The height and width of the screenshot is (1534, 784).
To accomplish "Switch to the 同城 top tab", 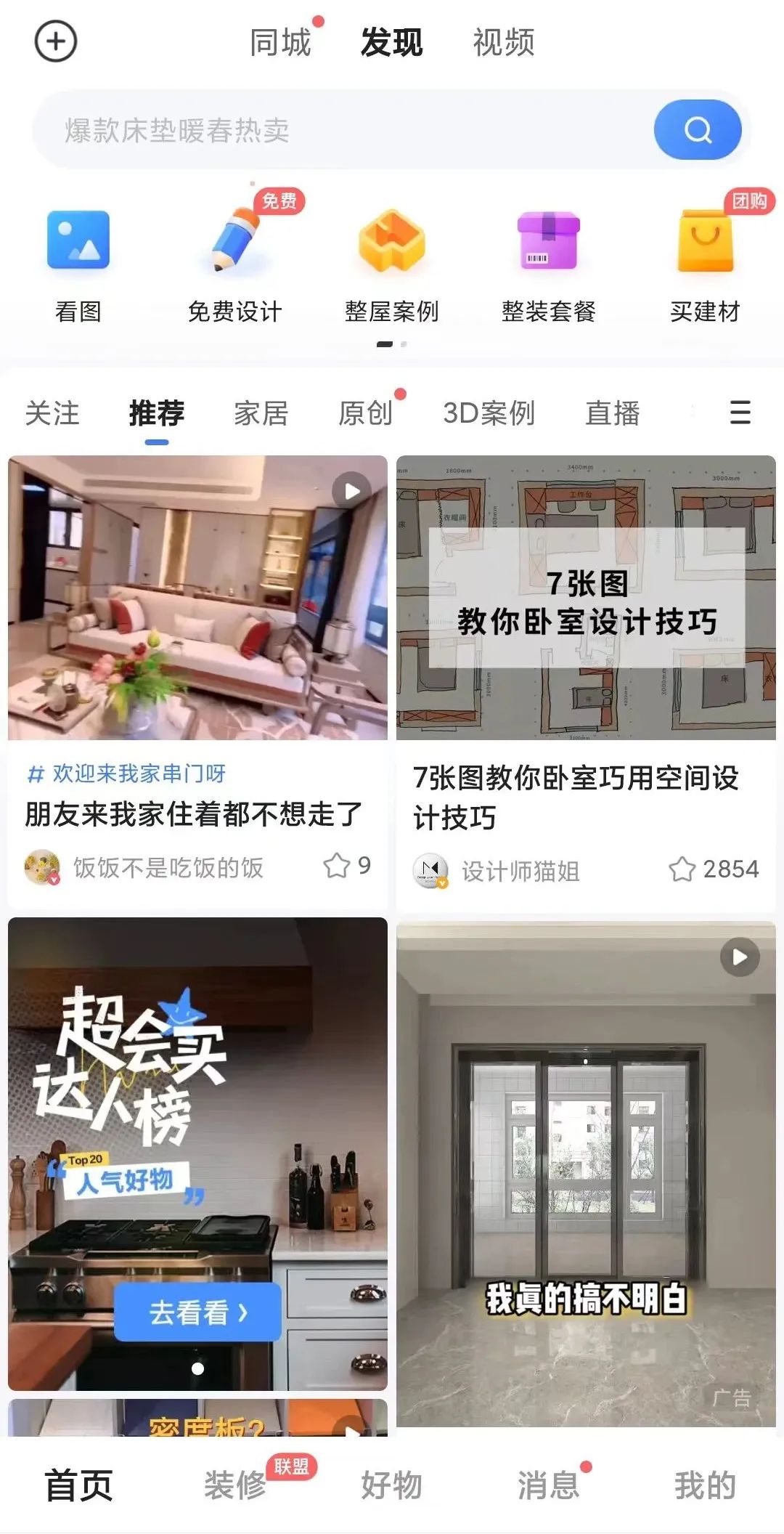I will pos(280,42).
